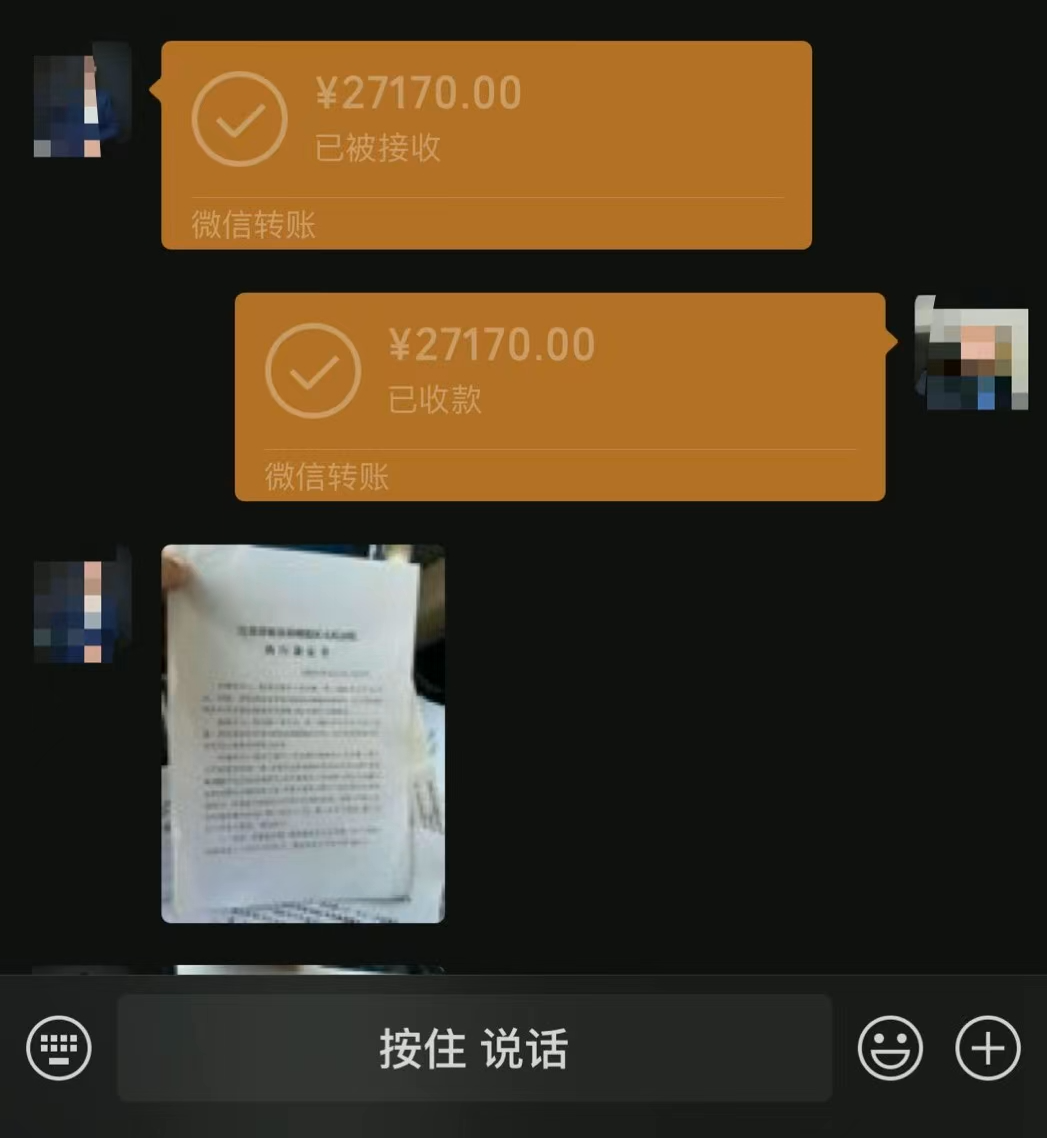
Task: Open the received ¥27170.00 transfer marked 已被接收
Action: tap(486, 144)
